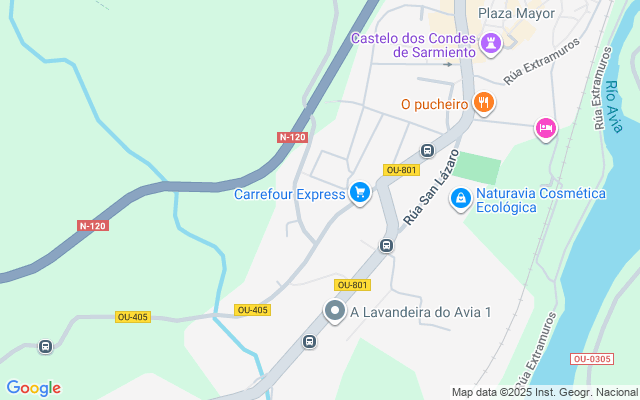Select the O pucheiro restaurant pin

(484, 101)
